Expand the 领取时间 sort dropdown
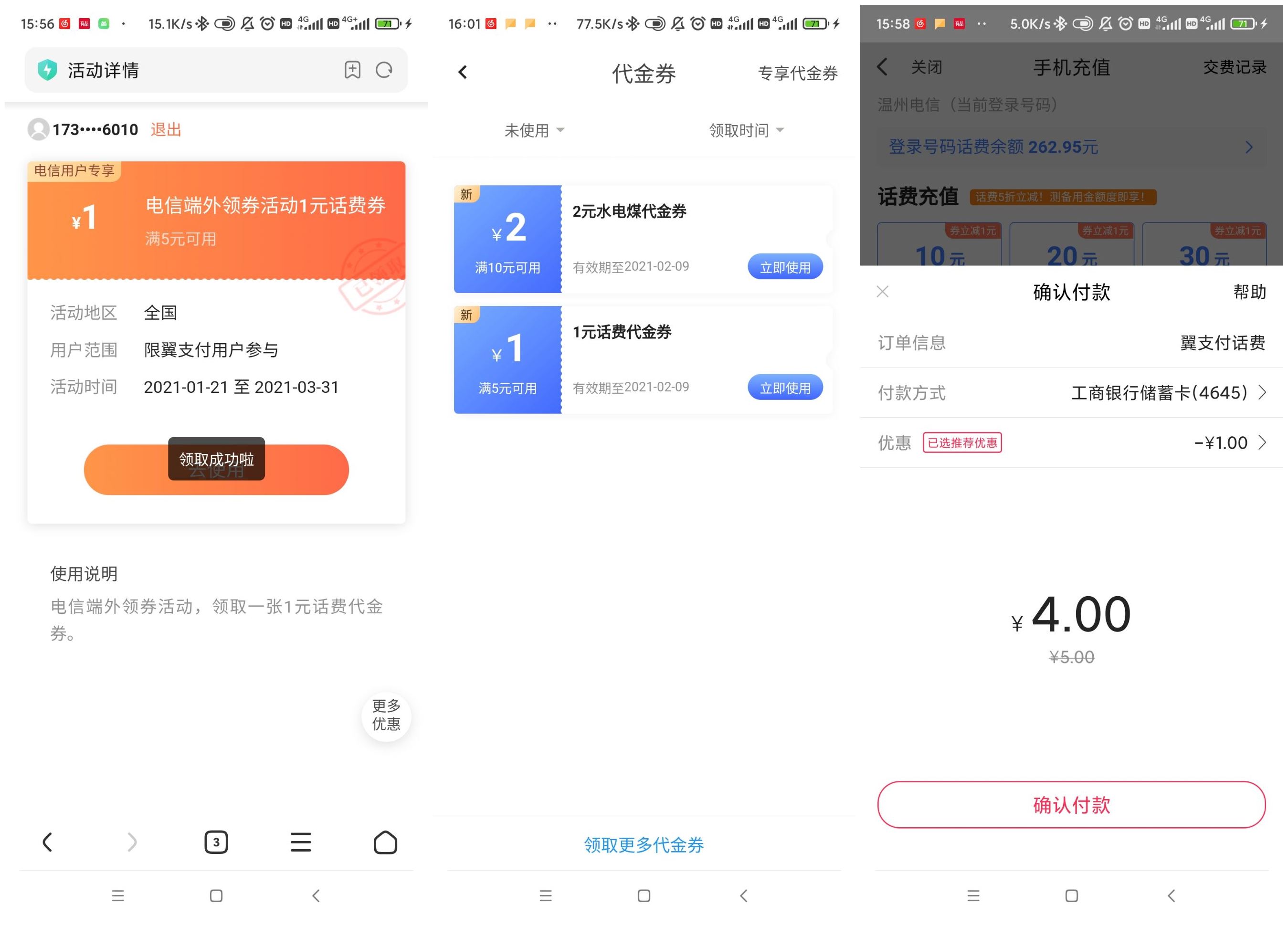1288x926 pixels. (746, 131)
